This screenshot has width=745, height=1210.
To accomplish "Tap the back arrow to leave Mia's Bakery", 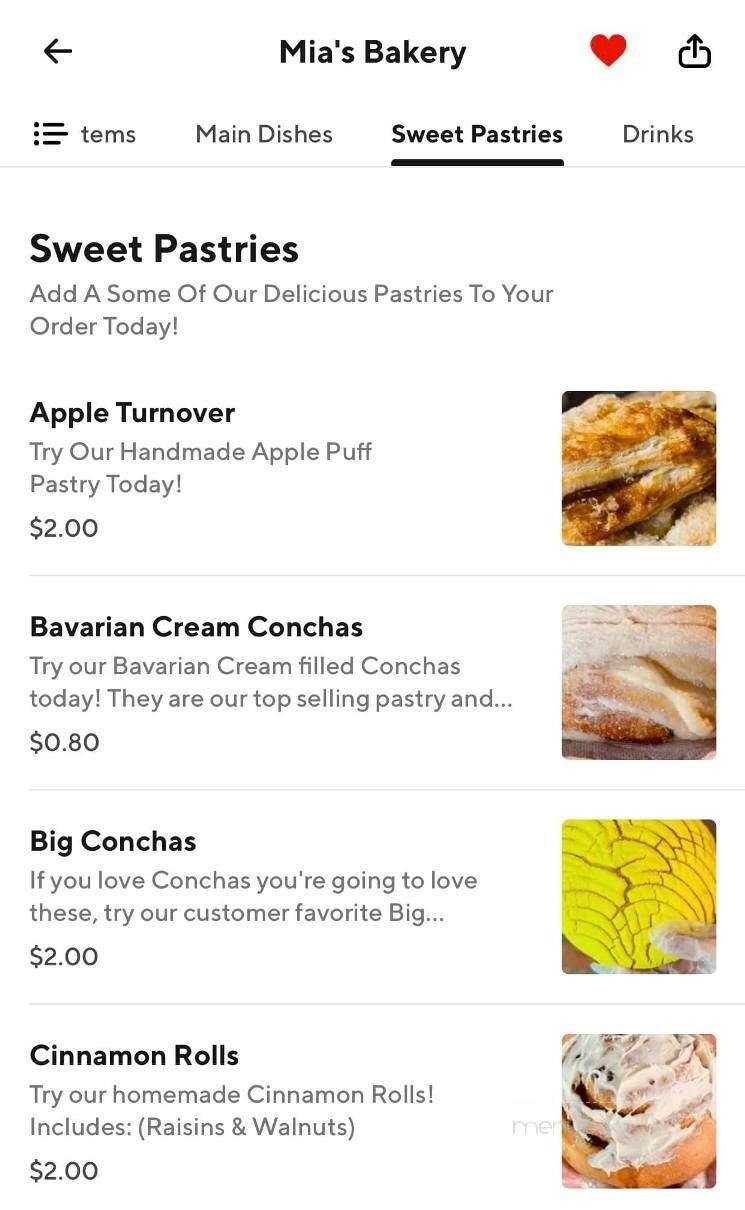I will 57,51.
